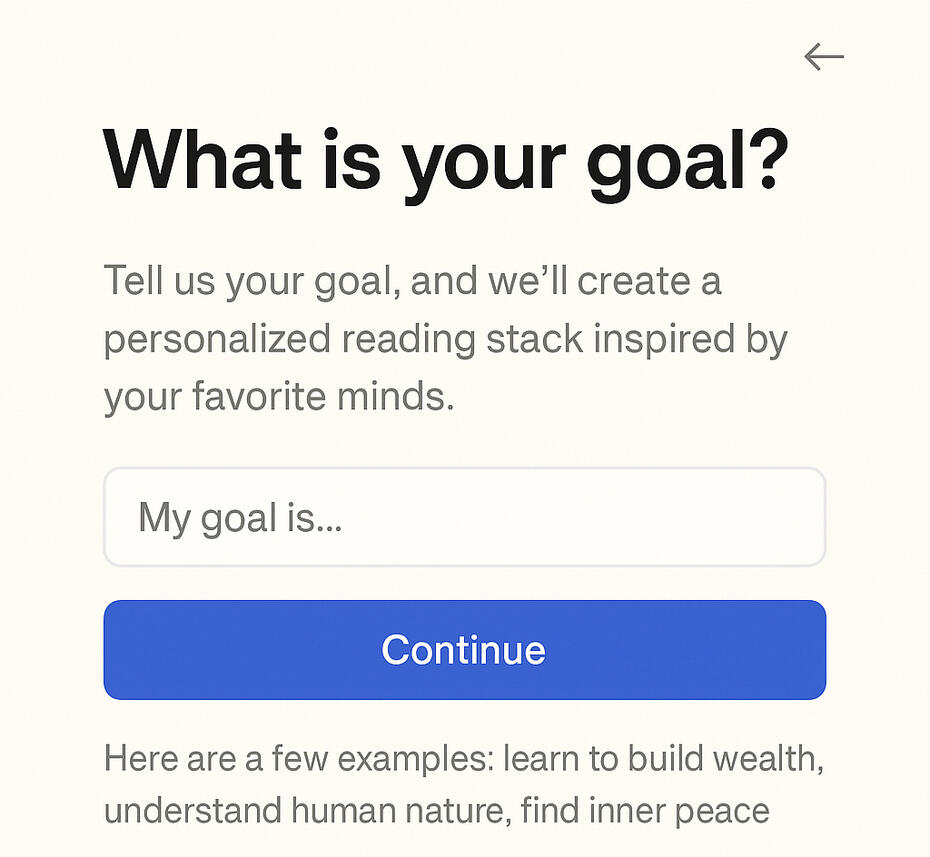Tap the blue Continue button
The image size is (930, 857).
464,650
